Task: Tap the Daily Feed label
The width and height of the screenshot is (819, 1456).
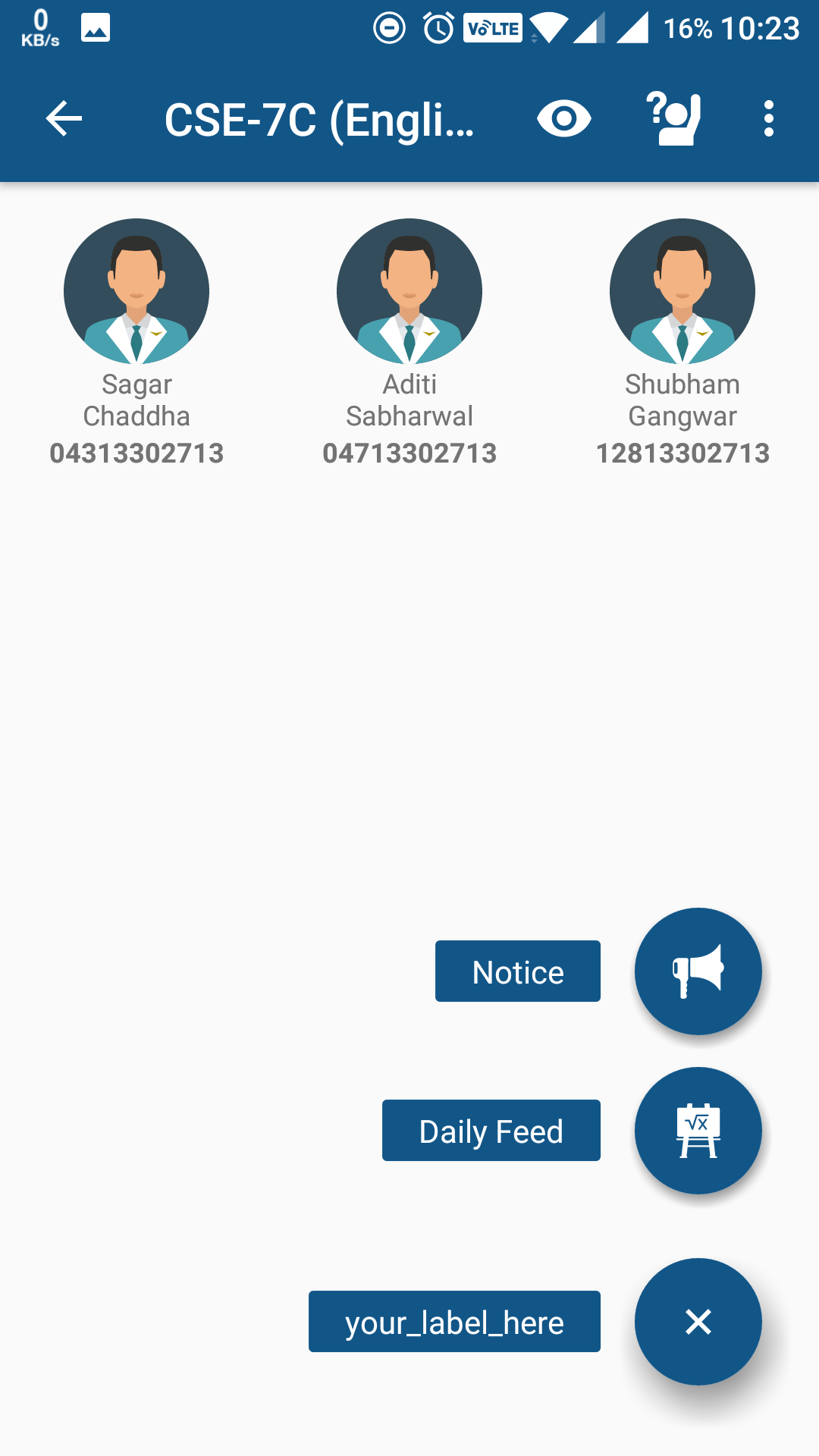Action: pos(491,1131)
